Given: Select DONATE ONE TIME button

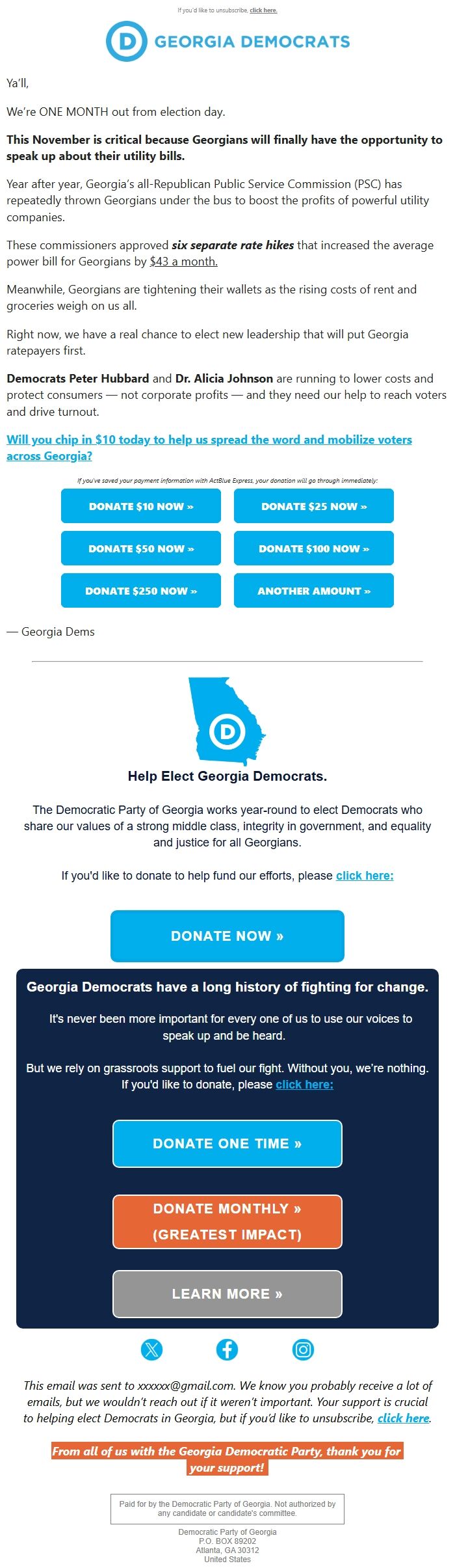Looking at the screenshot, I should pyautogui.click(x=227, y=1144).
